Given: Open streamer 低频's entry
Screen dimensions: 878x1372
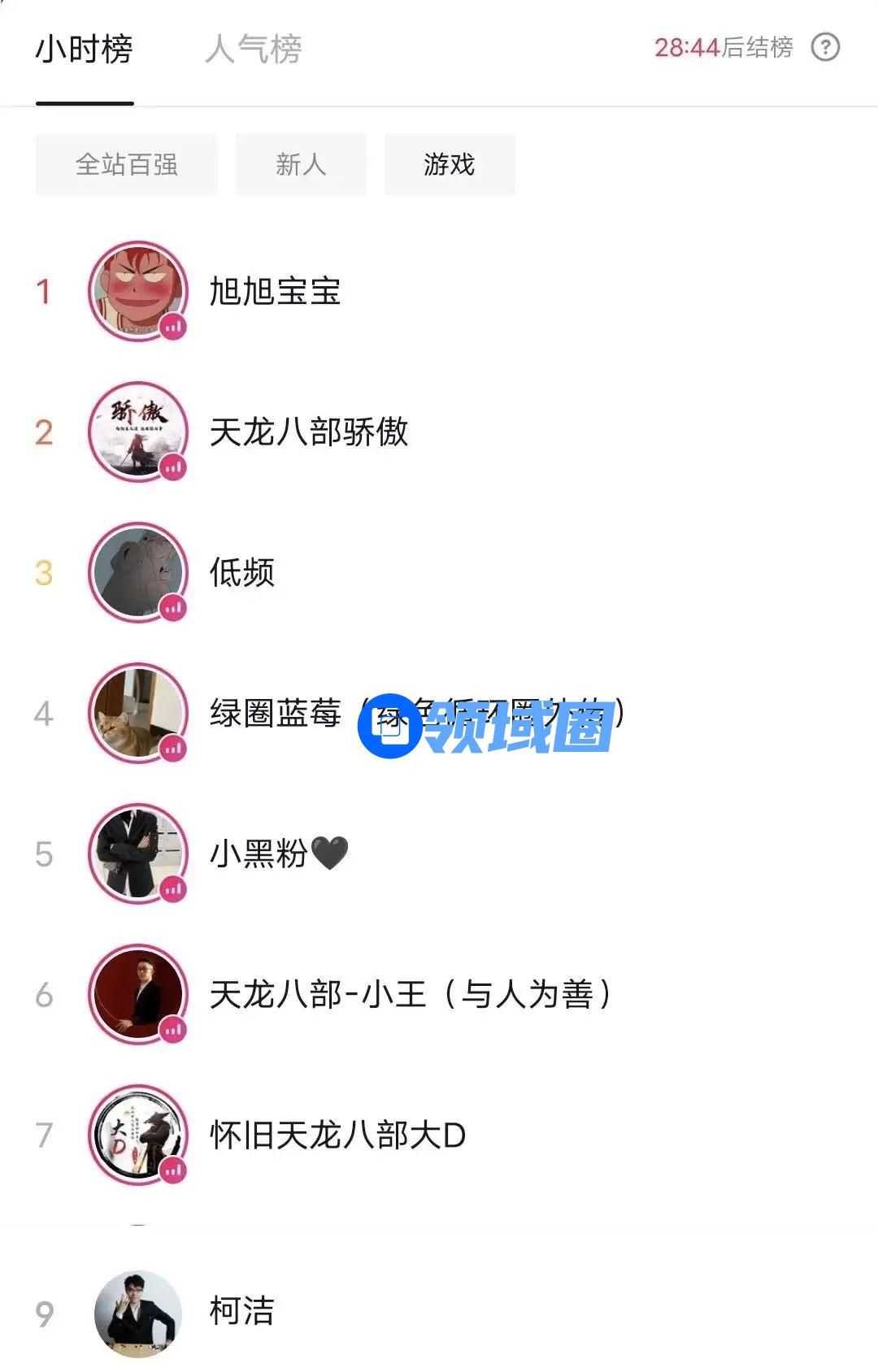Looking at the screenshot, I should pyautogui.click(x=241, y=572).
